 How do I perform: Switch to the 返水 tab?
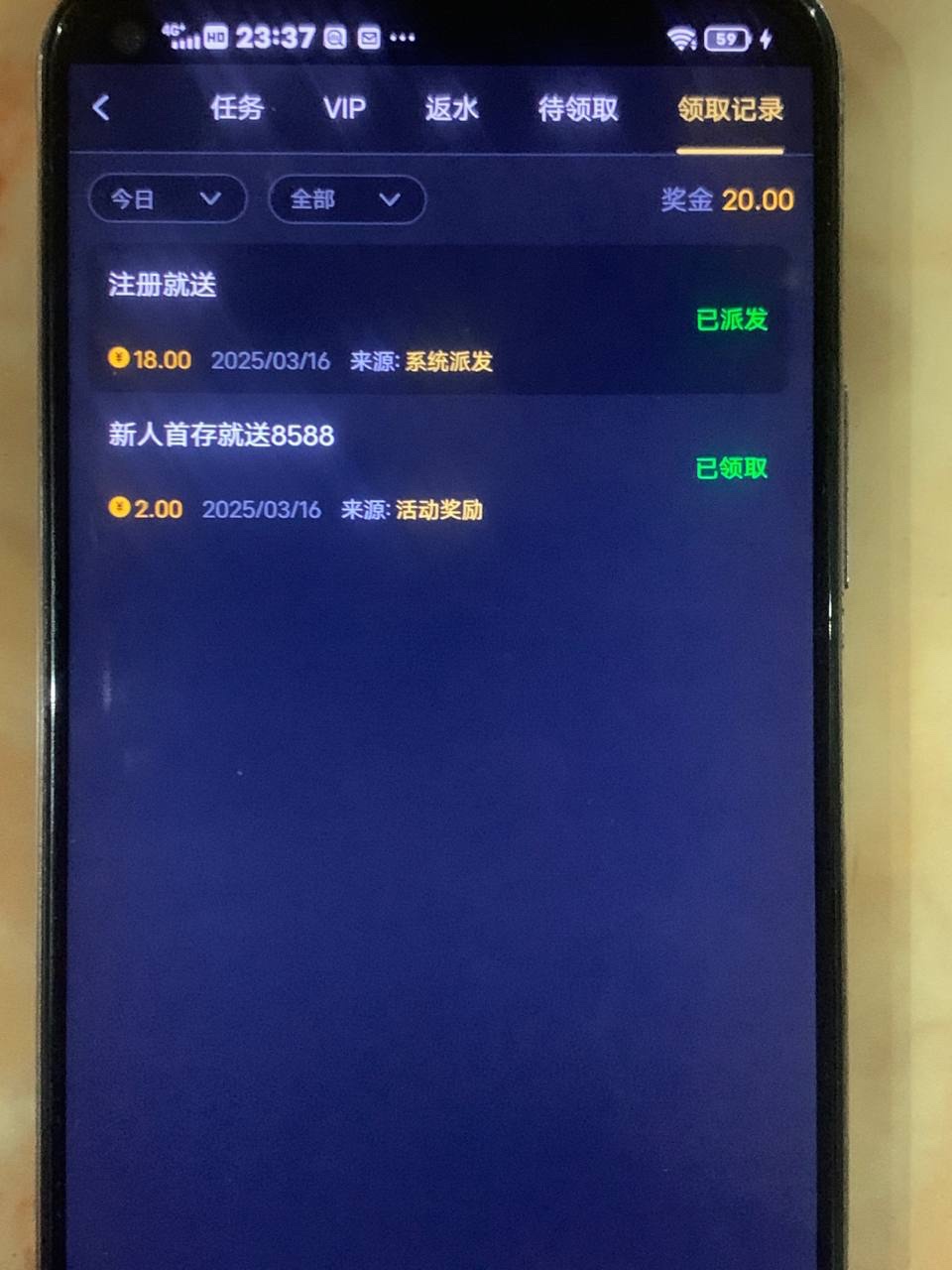click(x=451, y=108)
